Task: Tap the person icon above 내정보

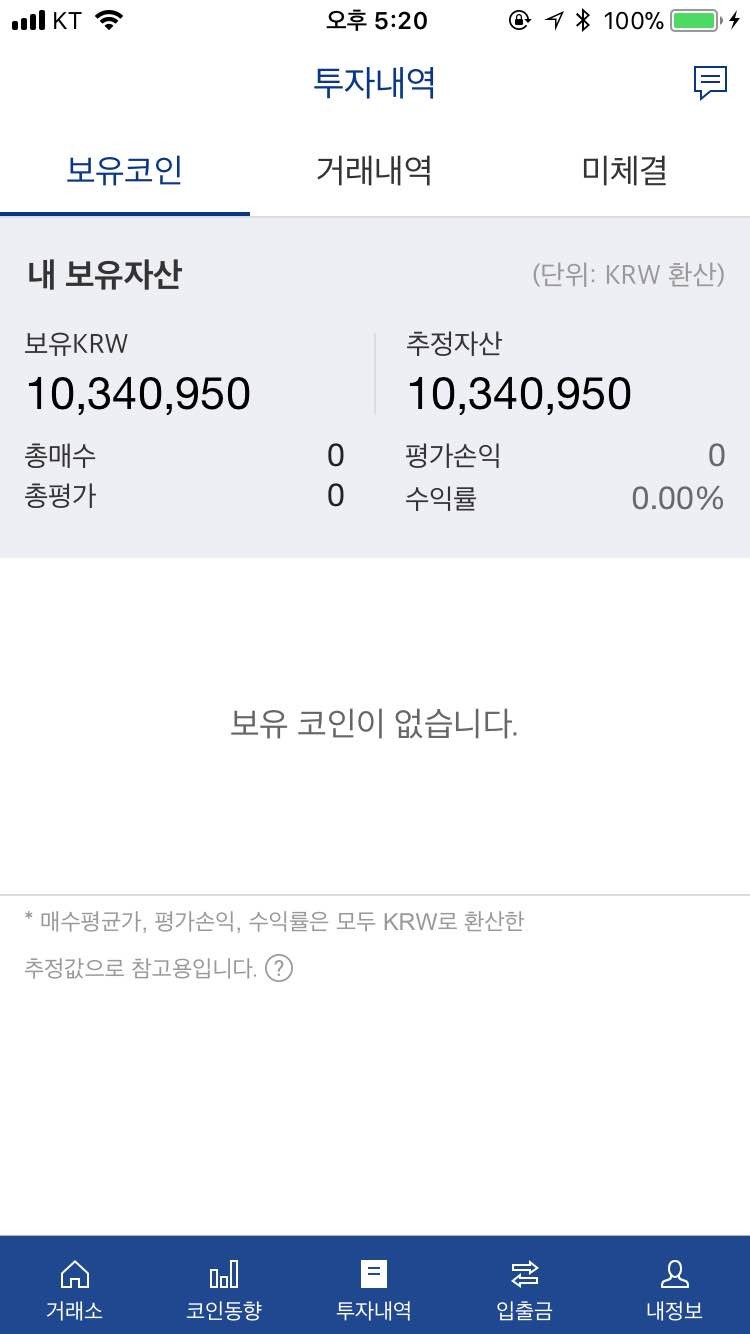Action: pyautogui.click(x=675, y=1273)
